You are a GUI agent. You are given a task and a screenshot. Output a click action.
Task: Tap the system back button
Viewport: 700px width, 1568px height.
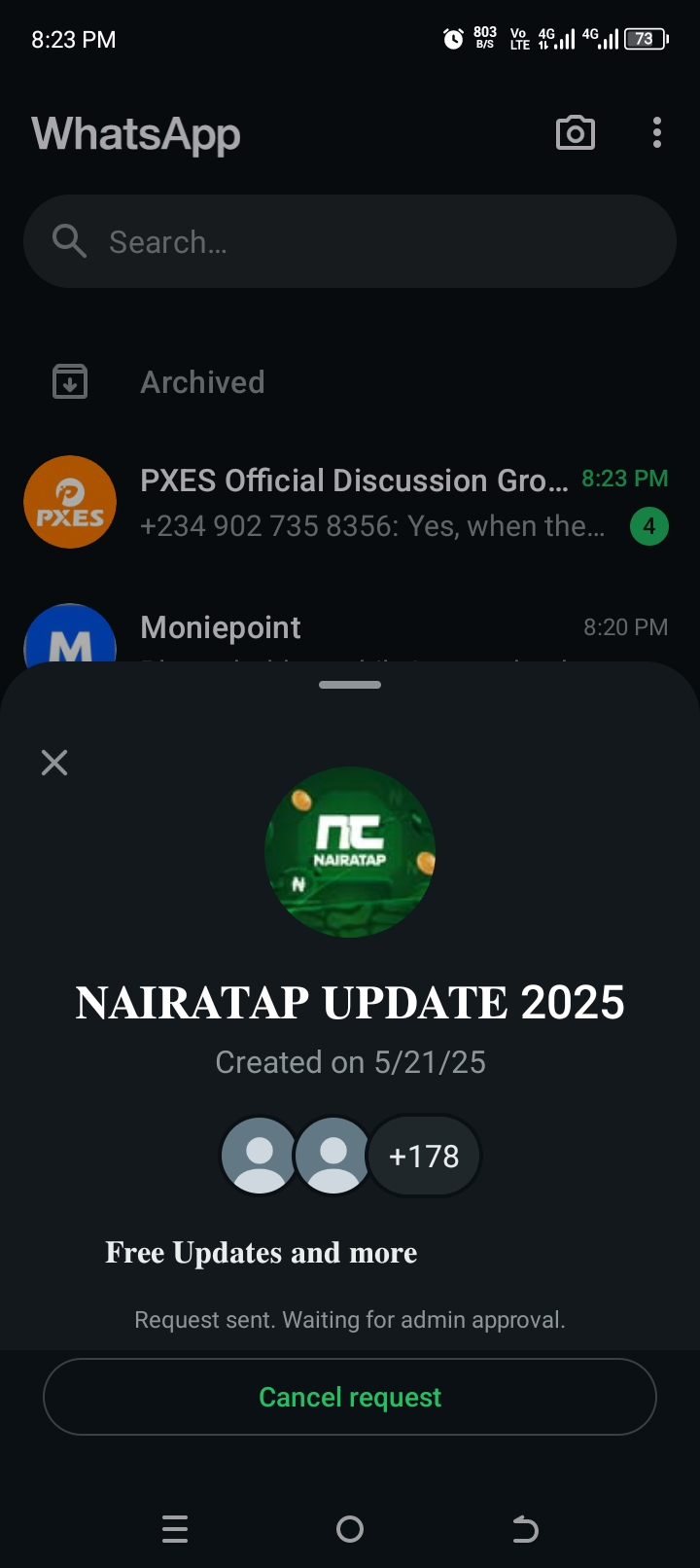[525, 1529]
